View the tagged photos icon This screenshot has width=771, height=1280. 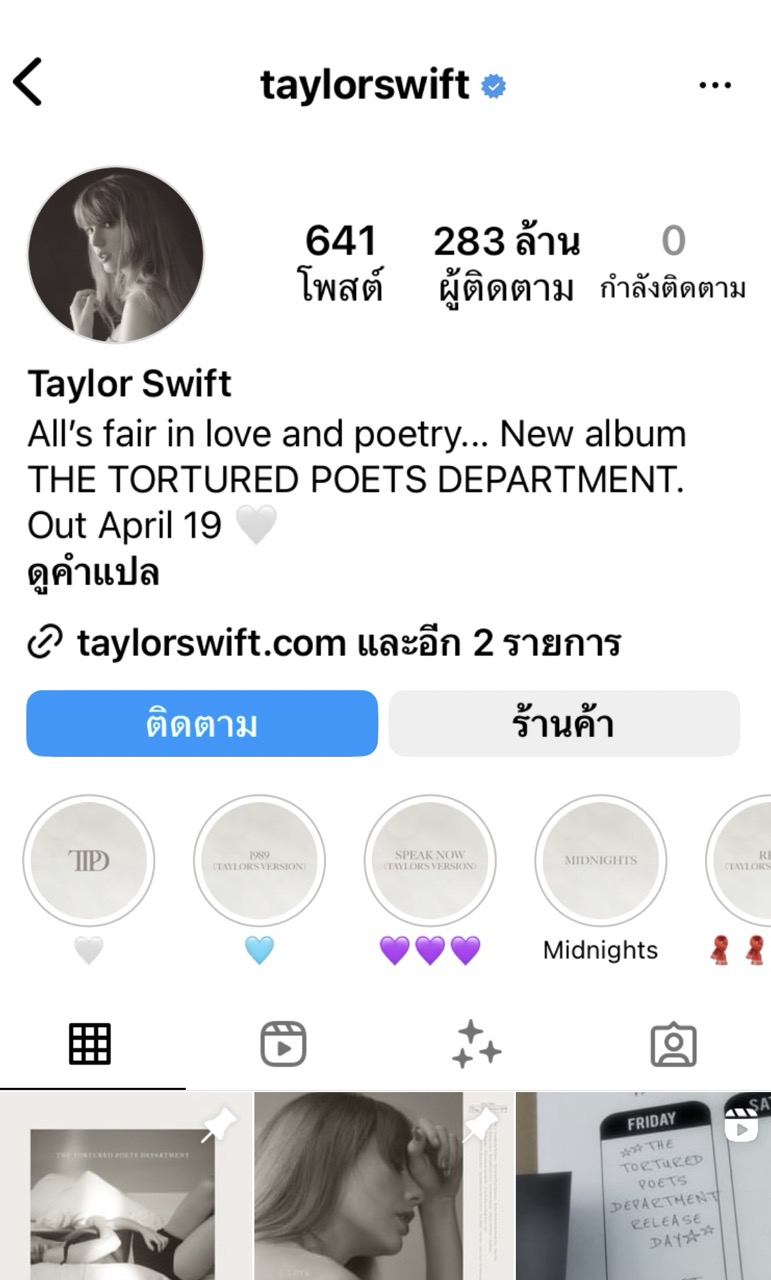click(x=673, y=1044)
